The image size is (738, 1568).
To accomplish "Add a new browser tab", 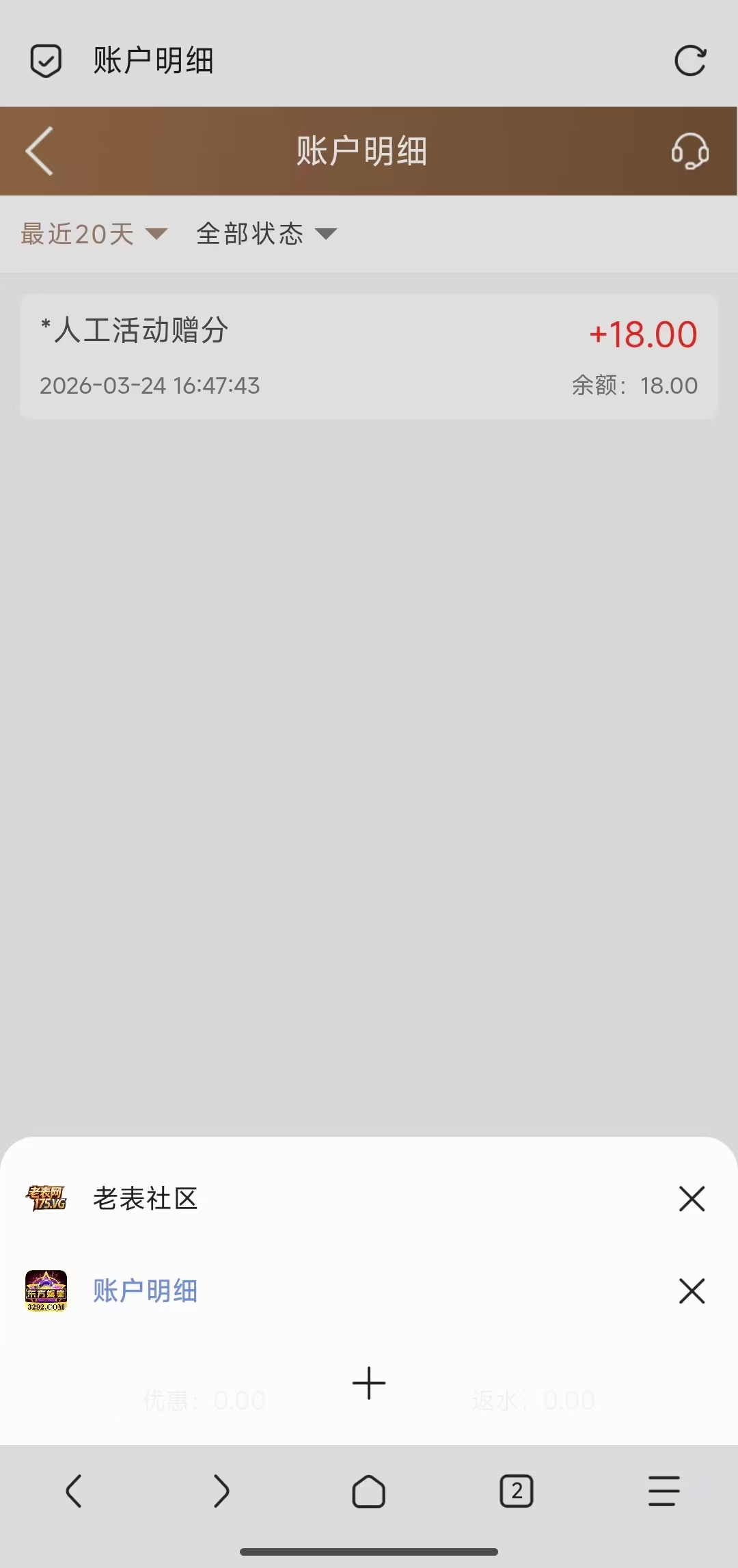I will (369, 1383).
